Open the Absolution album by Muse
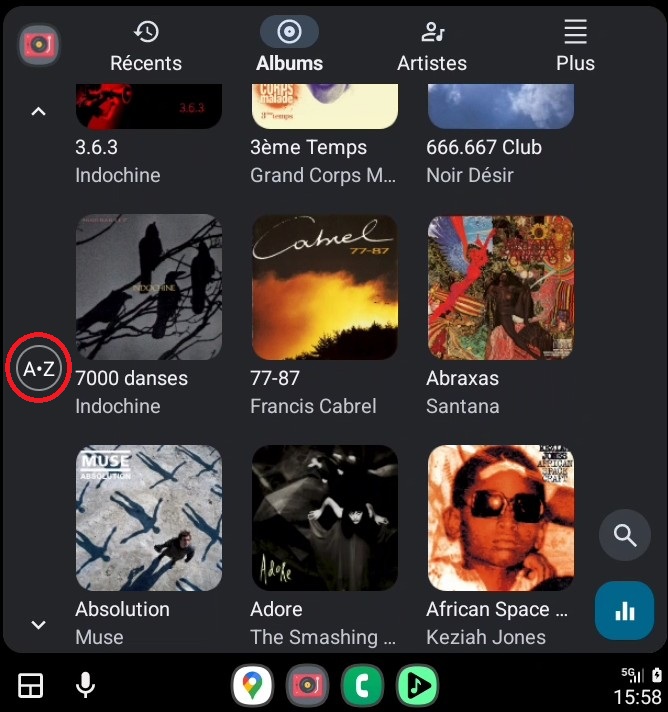Viewport: 668px width, 712px height. tap(149, 518)
